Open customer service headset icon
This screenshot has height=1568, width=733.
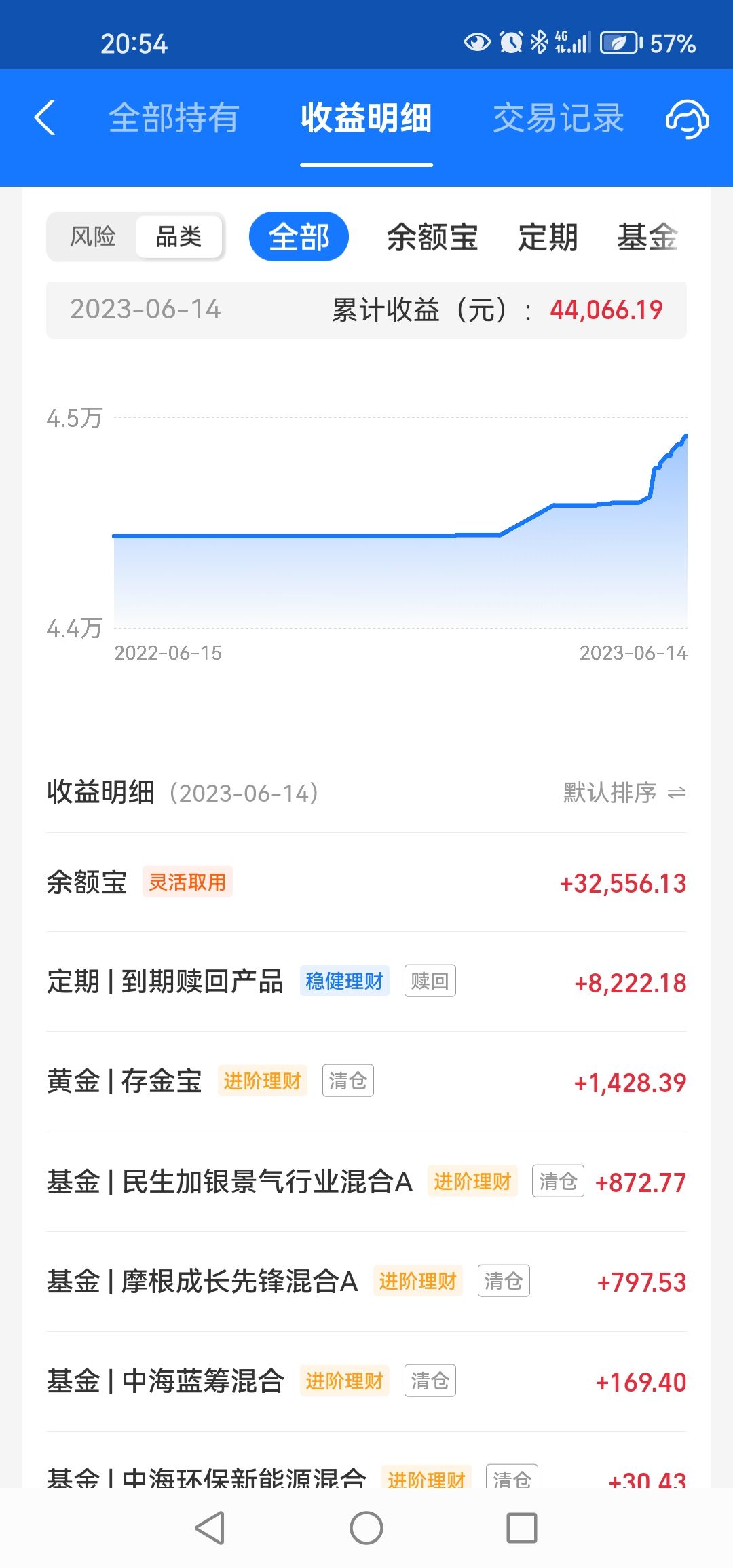click(x=687, y=119)
